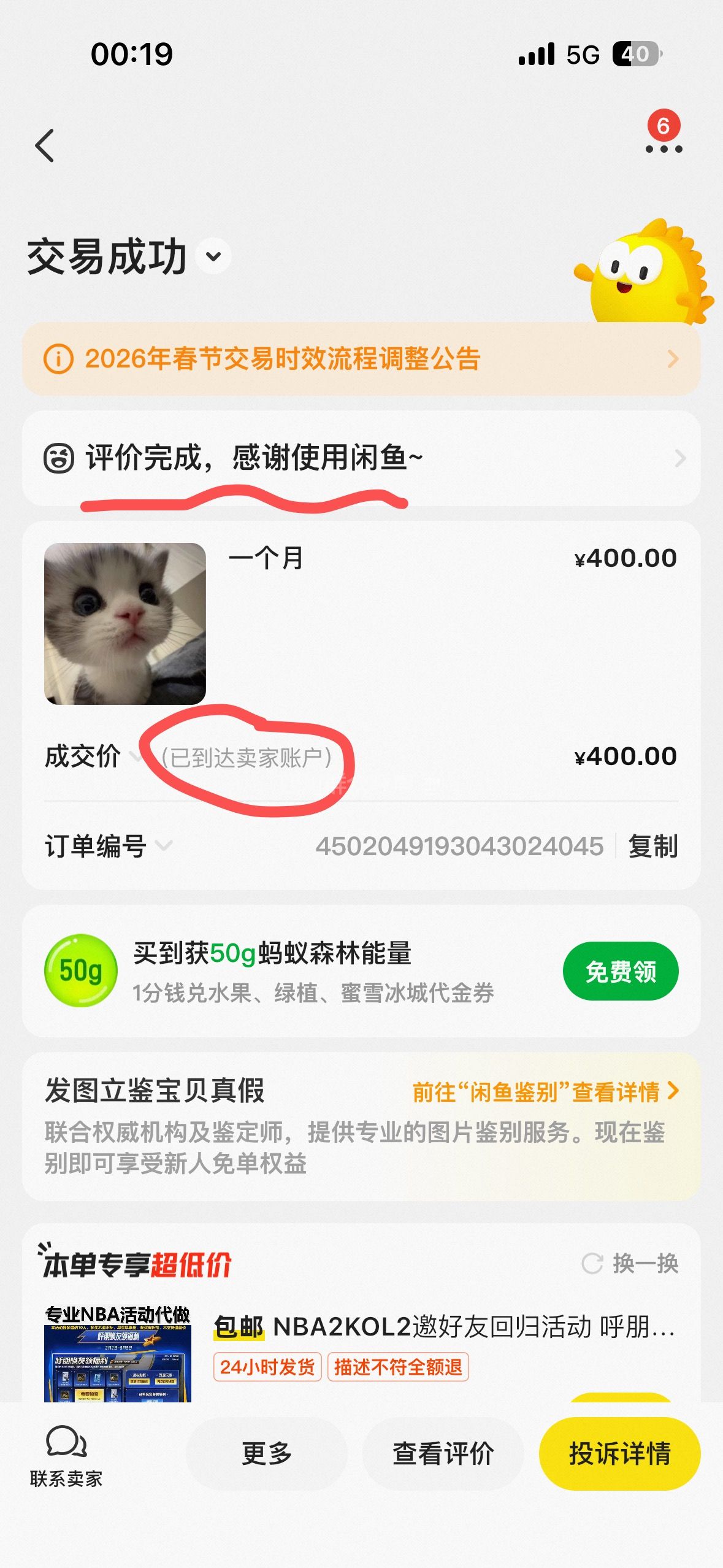Open the 一个月 item with kitten photo
The image size is (723, 1568).
click(125, 623)
